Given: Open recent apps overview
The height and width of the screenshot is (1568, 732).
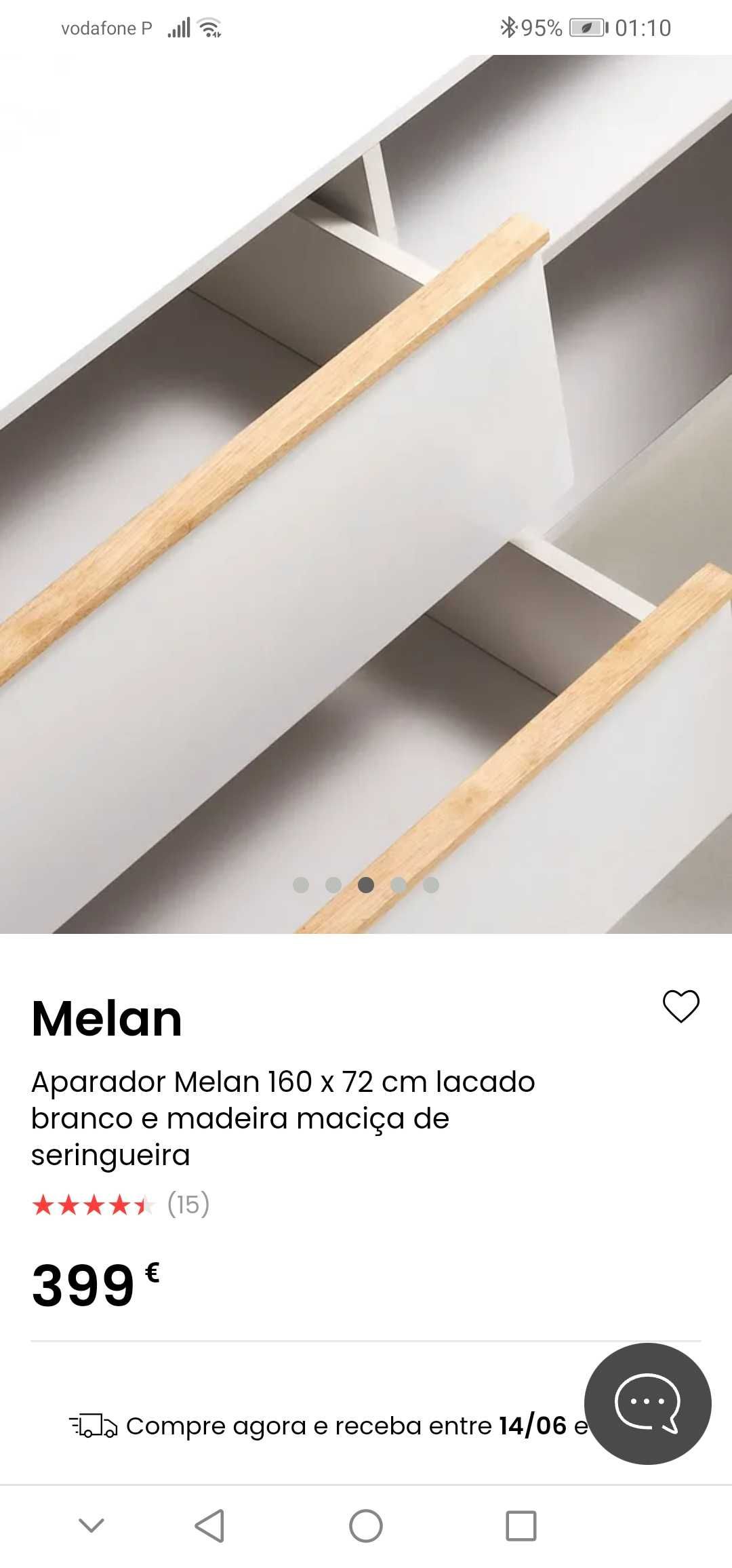Looking at the screenshot, I should 521,1526.
